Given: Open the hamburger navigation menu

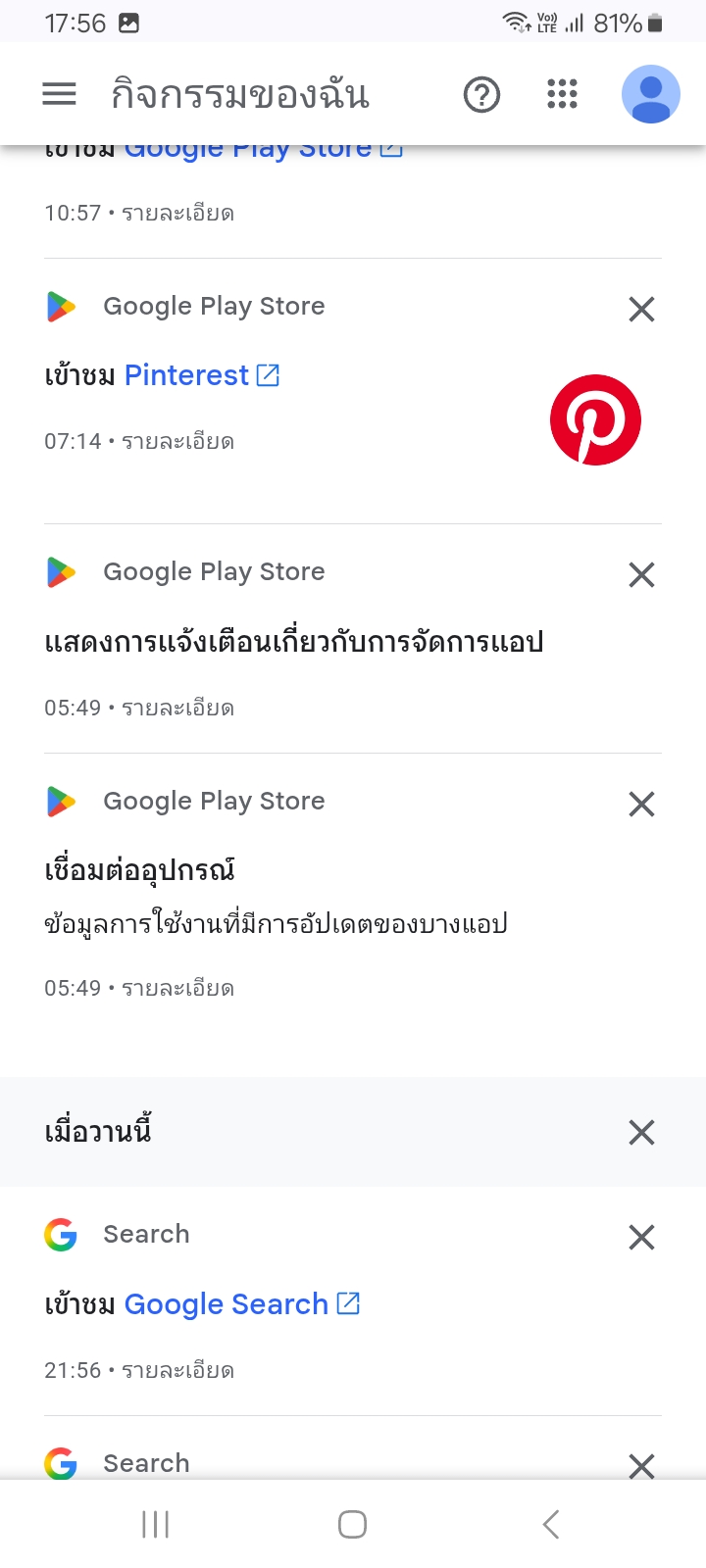Looking at the screenshot, I should [x=60, y=94].
